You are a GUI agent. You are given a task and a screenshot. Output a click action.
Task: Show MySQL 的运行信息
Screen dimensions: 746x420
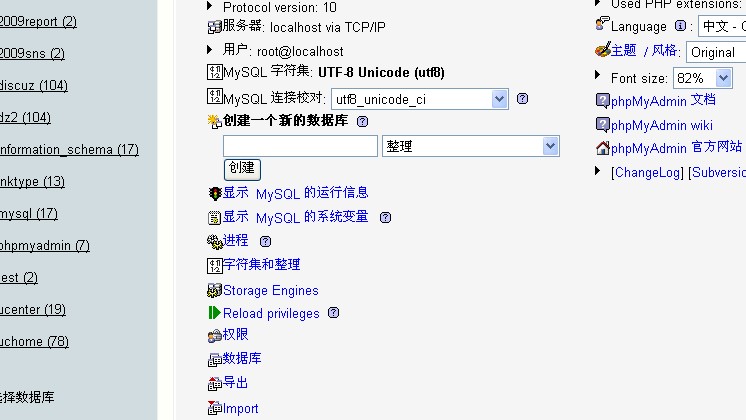[295, 193]
